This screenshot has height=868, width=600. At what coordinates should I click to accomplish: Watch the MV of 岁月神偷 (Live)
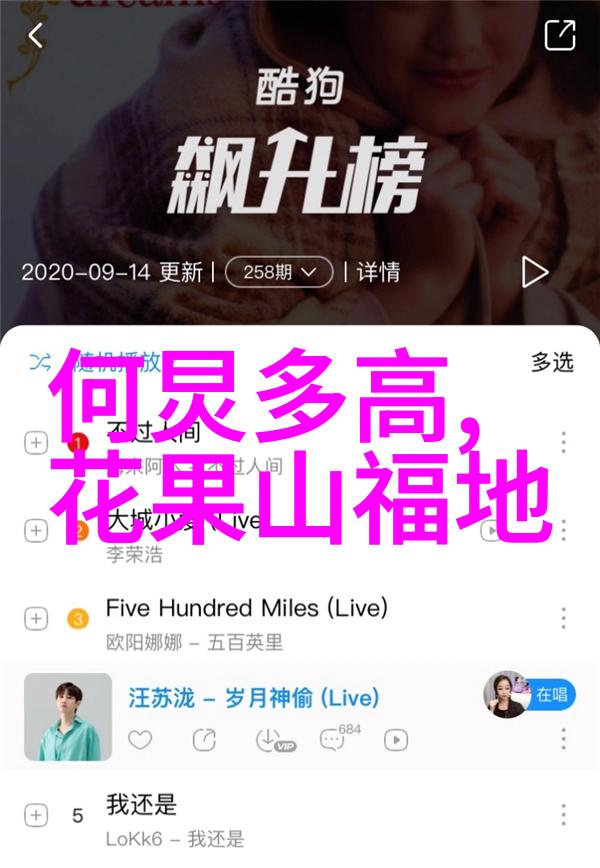pos(396,740)
